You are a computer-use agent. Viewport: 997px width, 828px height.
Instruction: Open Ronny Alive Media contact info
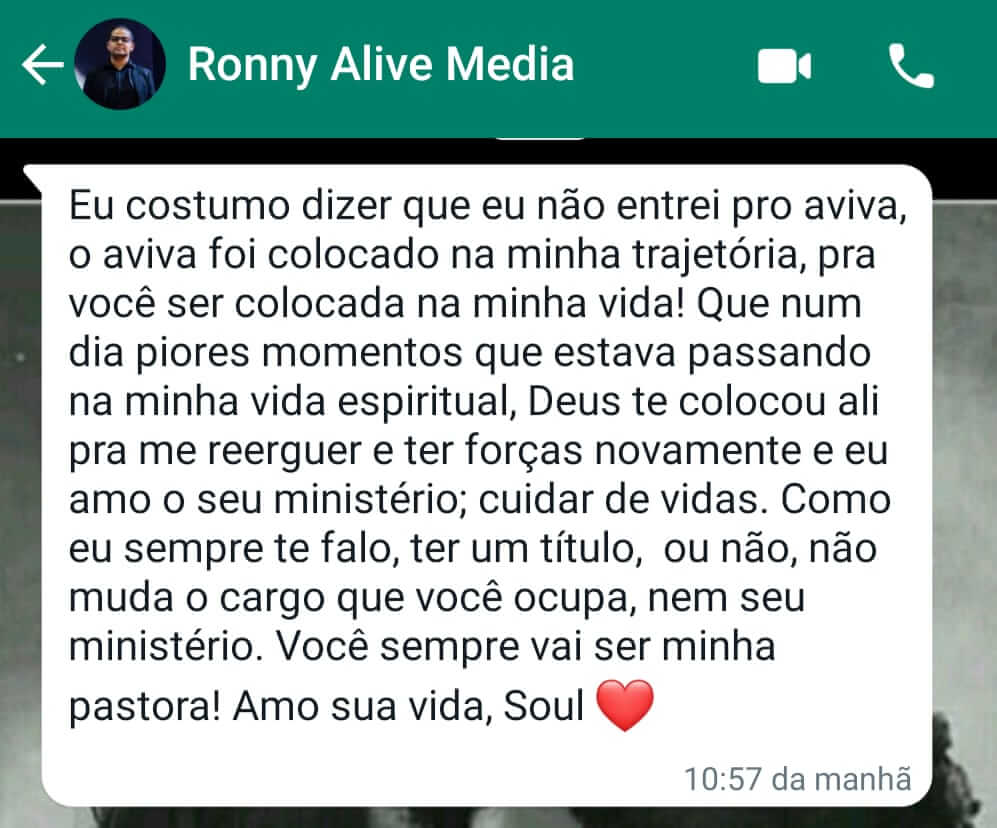click(380, 65)
